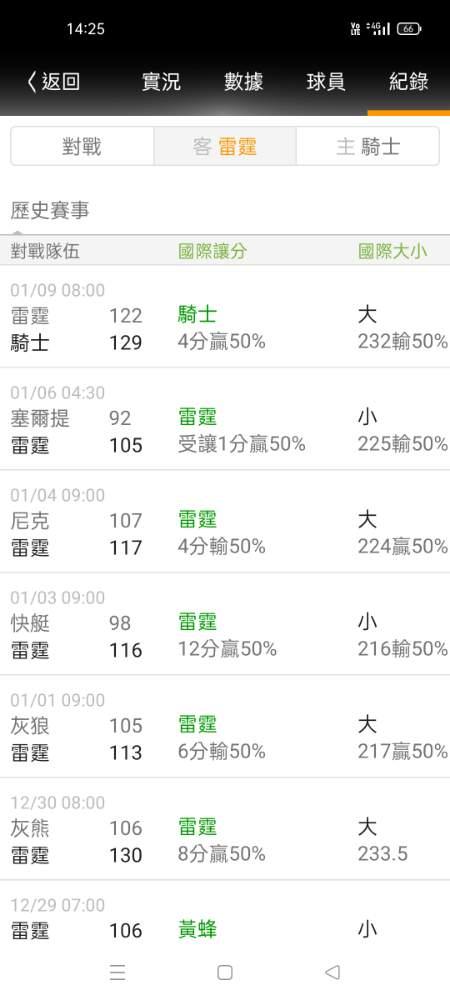
Task: Switch to the 主 騎士 segment
Action: point(368,147)
